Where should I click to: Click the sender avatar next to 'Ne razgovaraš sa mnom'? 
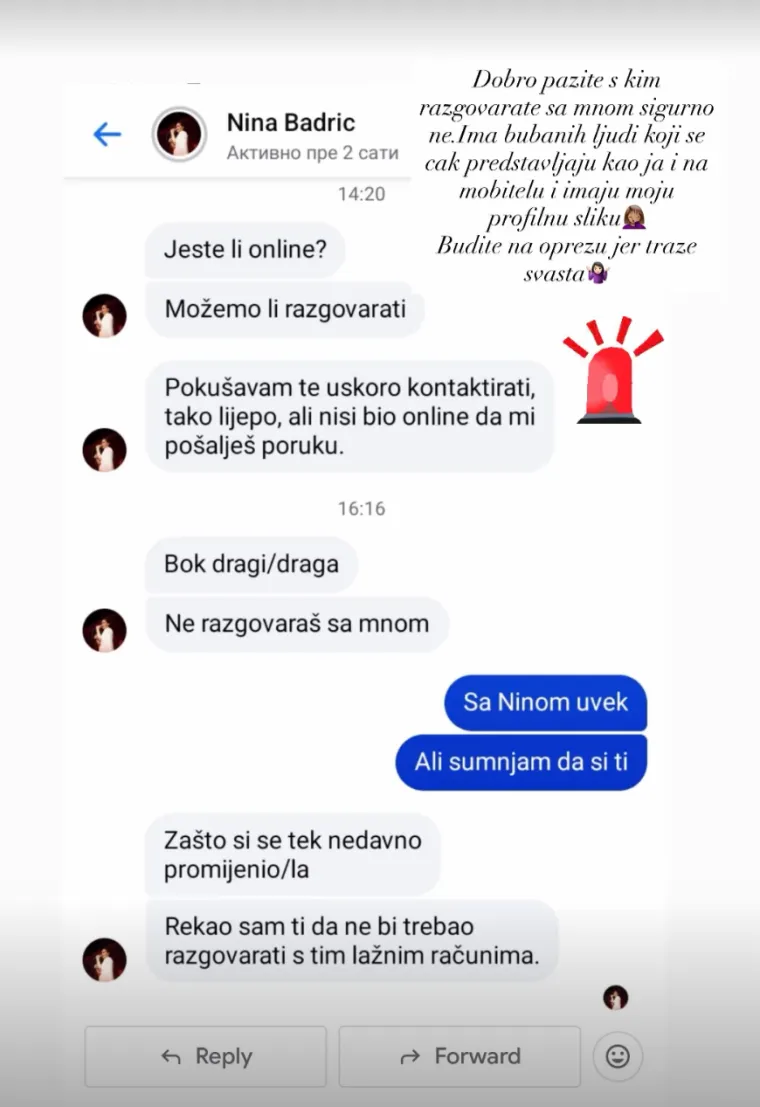104,629
